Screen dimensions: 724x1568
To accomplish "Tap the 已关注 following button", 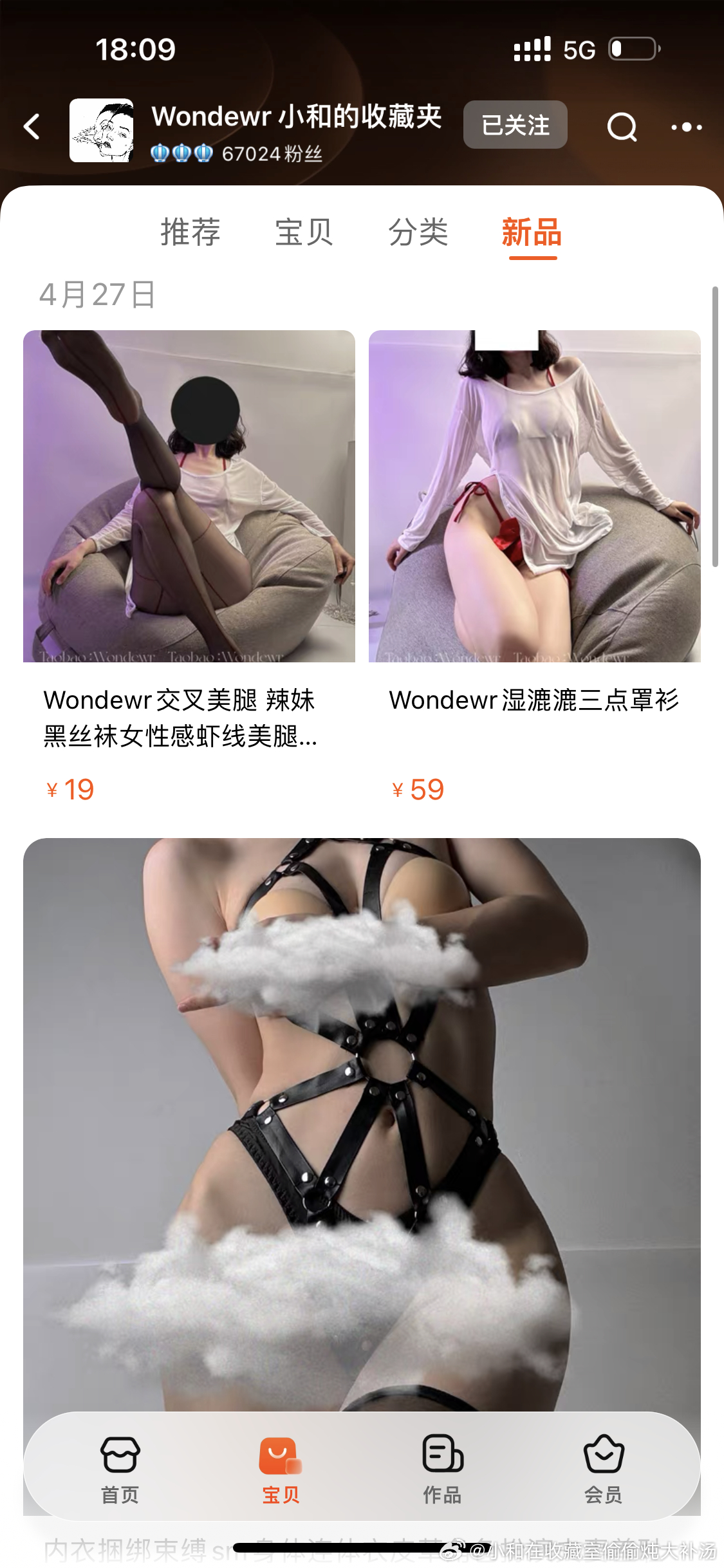I will 515,125.
